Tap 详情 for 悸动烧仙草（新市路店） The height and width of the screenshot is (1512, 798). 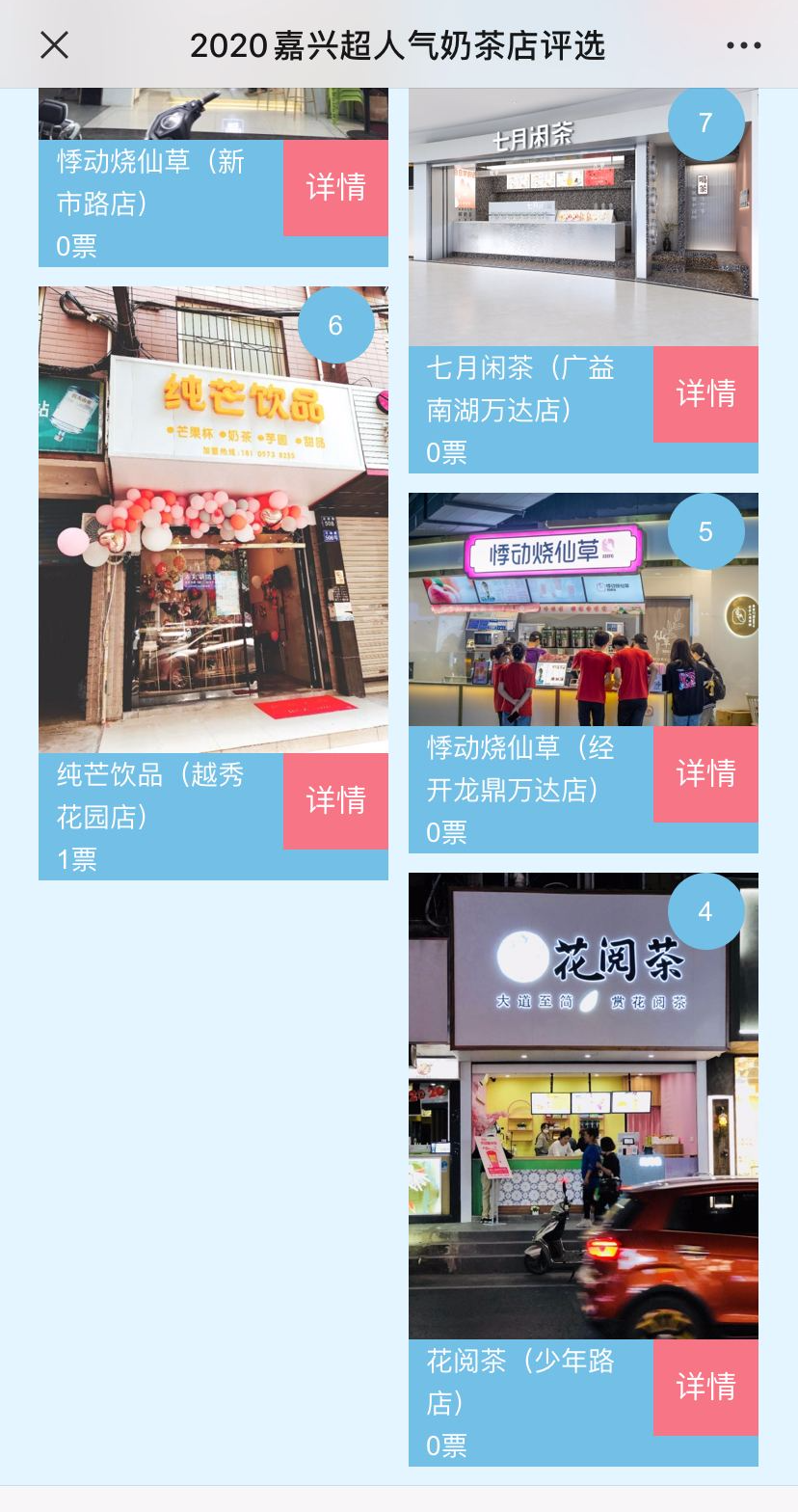pyautogui.click(x=335, y=188)
